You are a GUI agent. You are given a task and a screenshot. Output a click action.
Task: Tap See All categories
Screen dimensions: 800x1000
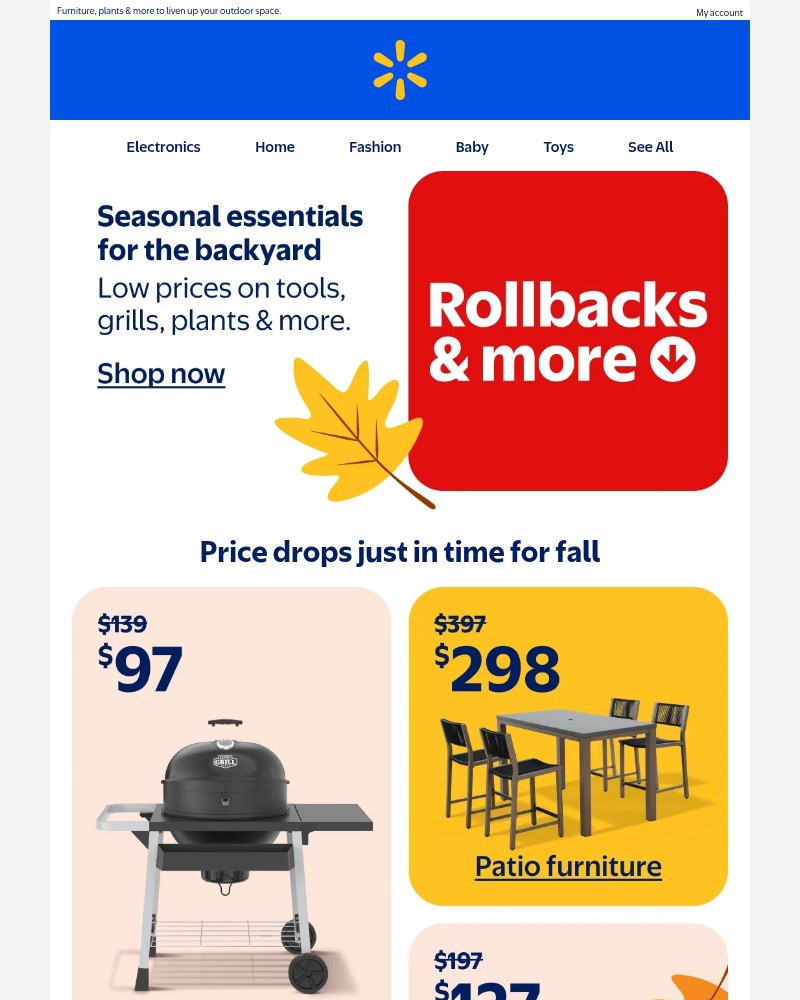(x=650, y=147)
